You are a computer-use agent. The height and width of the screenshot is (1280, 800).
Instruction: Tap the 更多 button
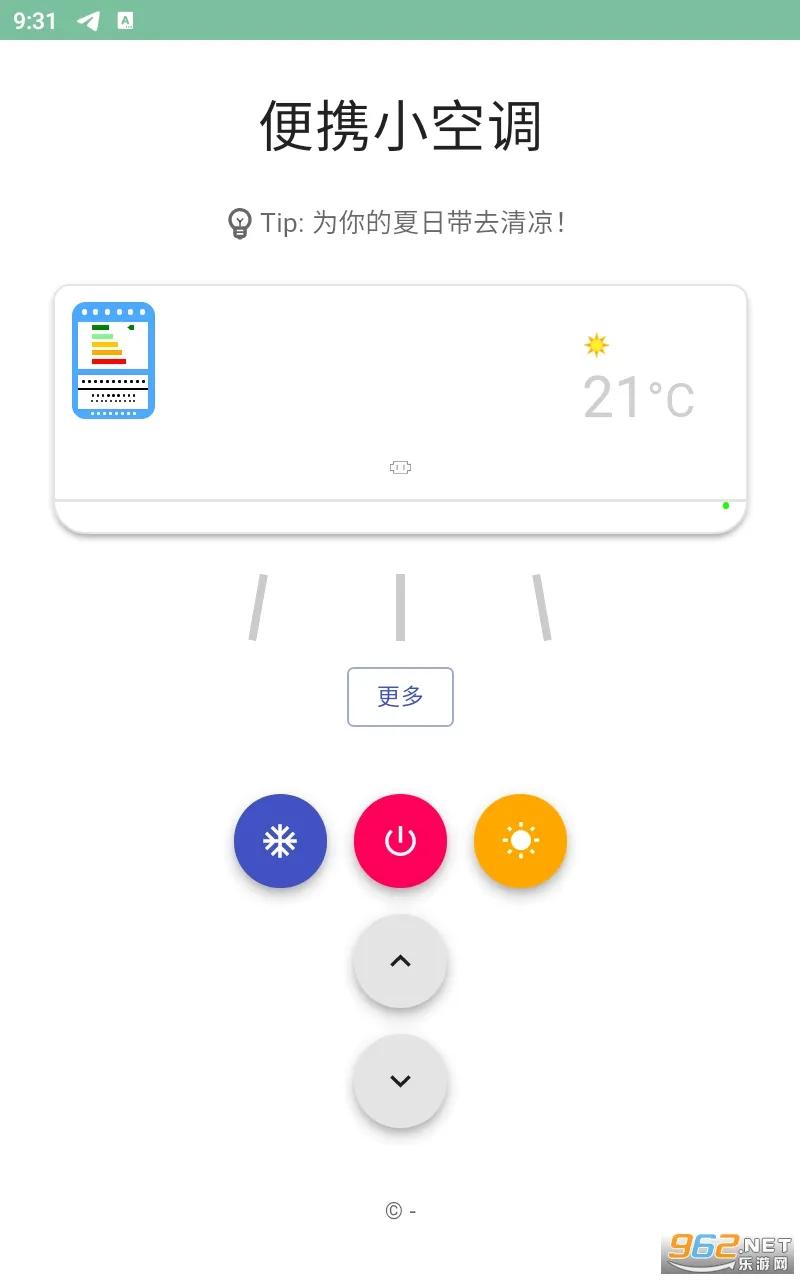tap(400, 697)
